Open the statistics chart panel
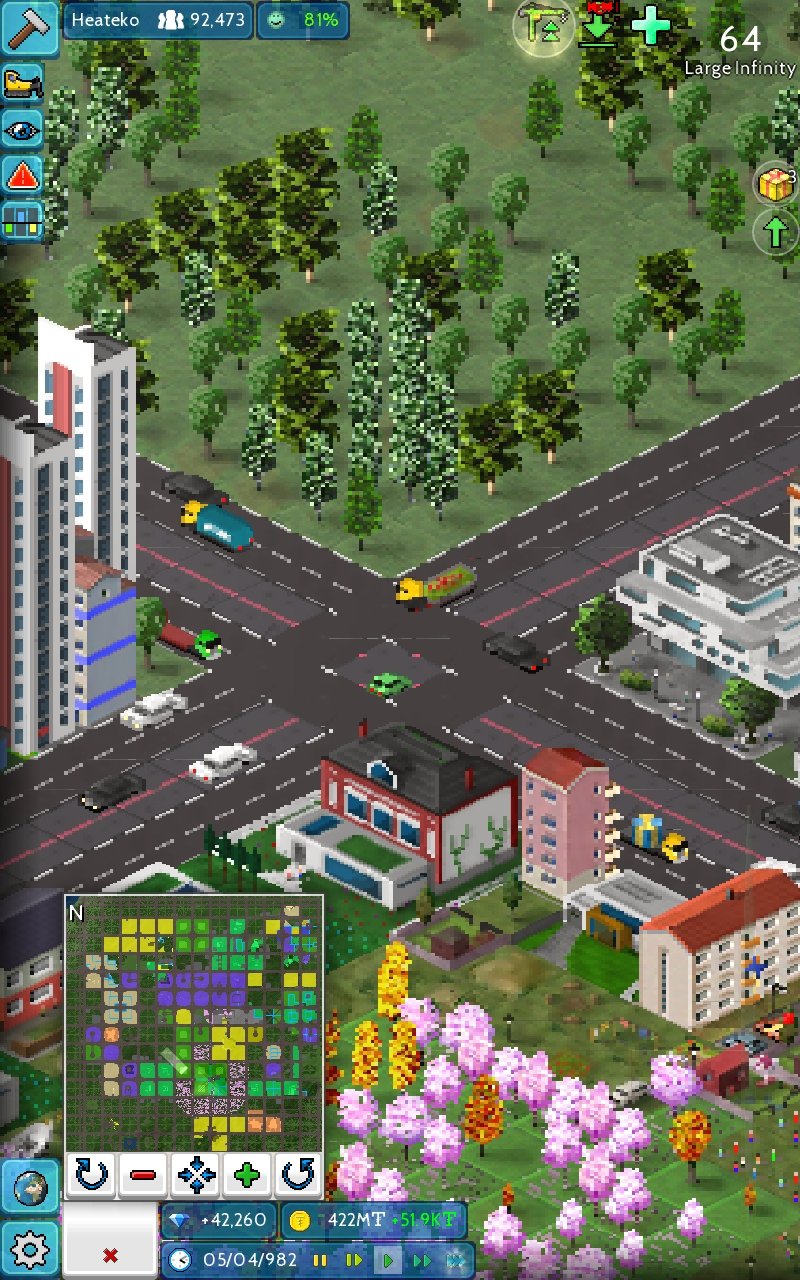The width and height of the screenshot is (800, 1280). click(22, 221)
